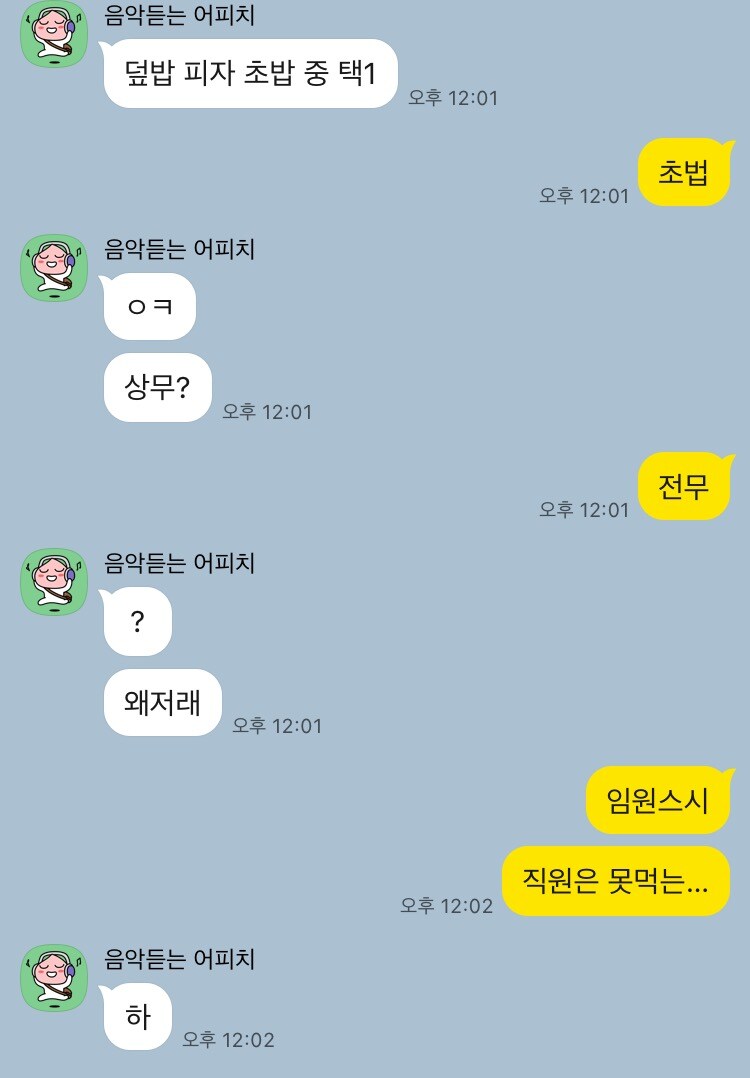The image size is (750, 1078).
Task: Open sender avatar above the ㅇㅋ message
Action: tap(54, 267)
